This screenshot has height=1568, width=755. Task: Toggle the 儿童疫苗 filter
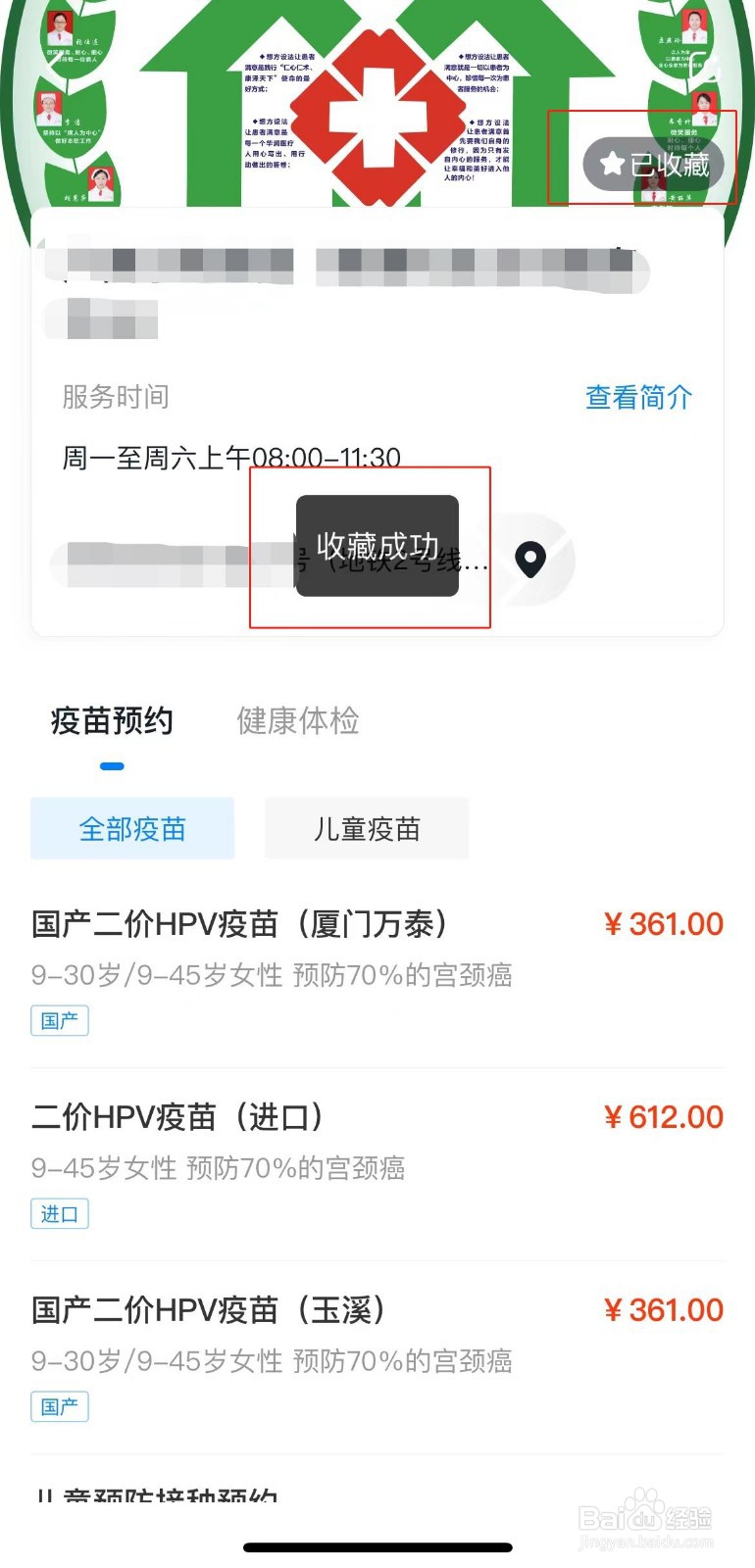[x=365, y=828]
